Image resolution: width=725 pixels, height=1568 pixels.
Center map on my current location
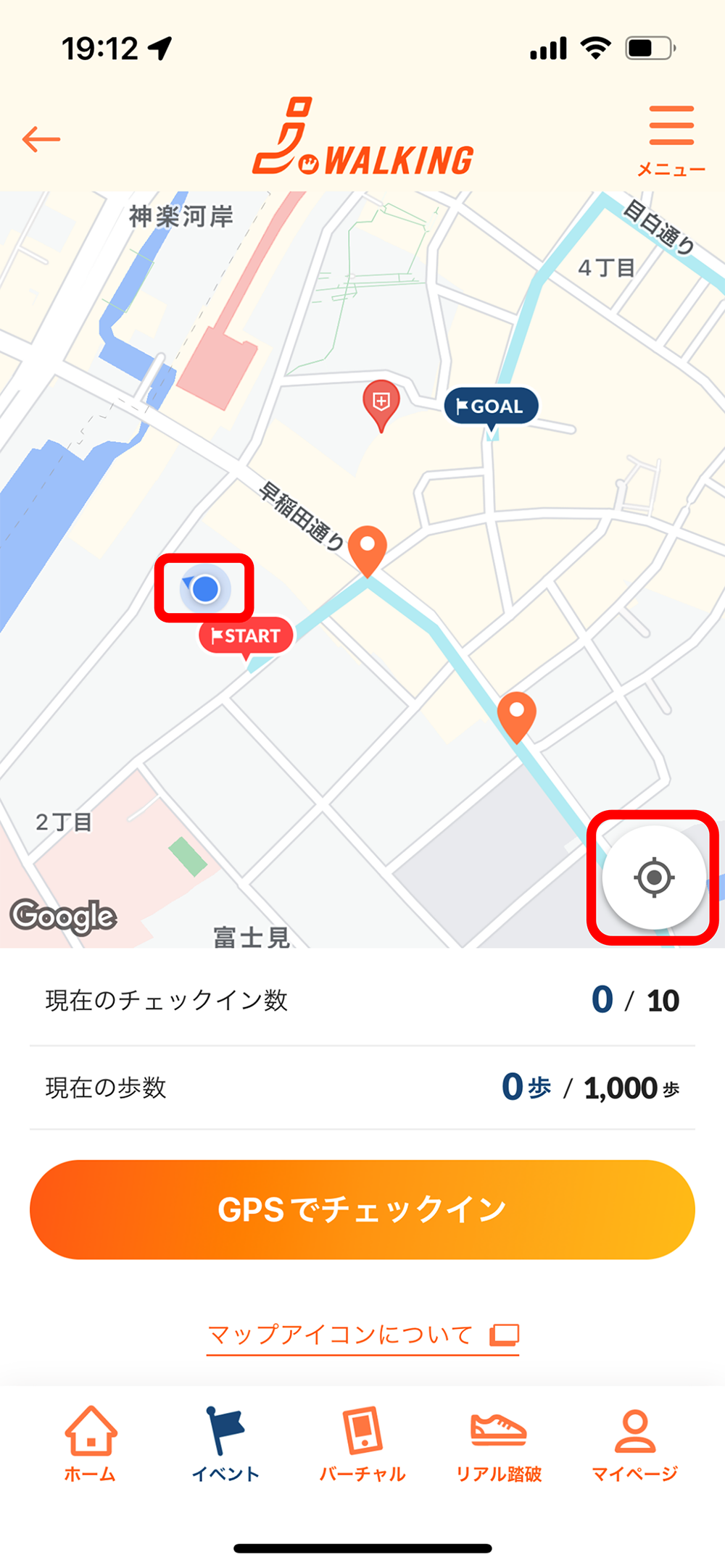(654, 877)
